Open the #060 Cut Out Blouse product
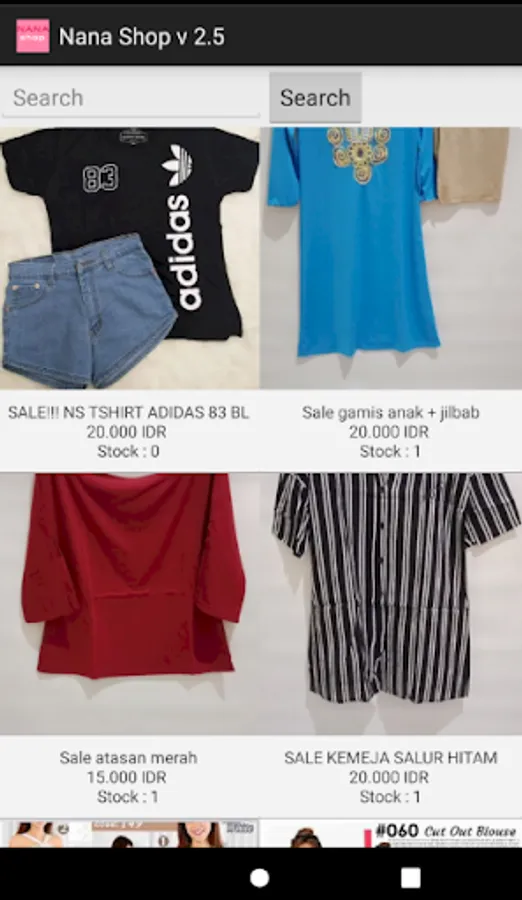Viewport: 522px width, 900px height. pos(391,833)
